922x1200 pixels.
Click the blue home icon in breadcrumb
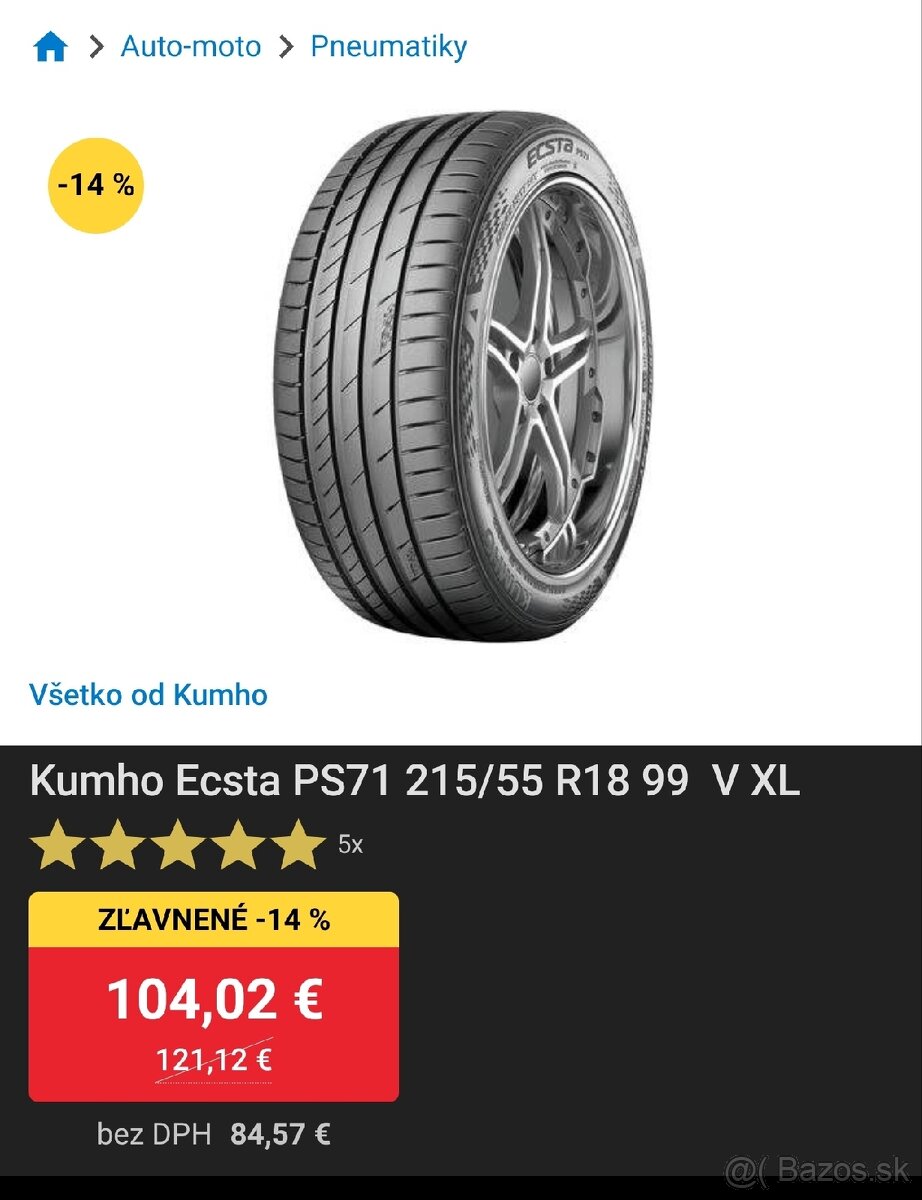coord(52,45)
